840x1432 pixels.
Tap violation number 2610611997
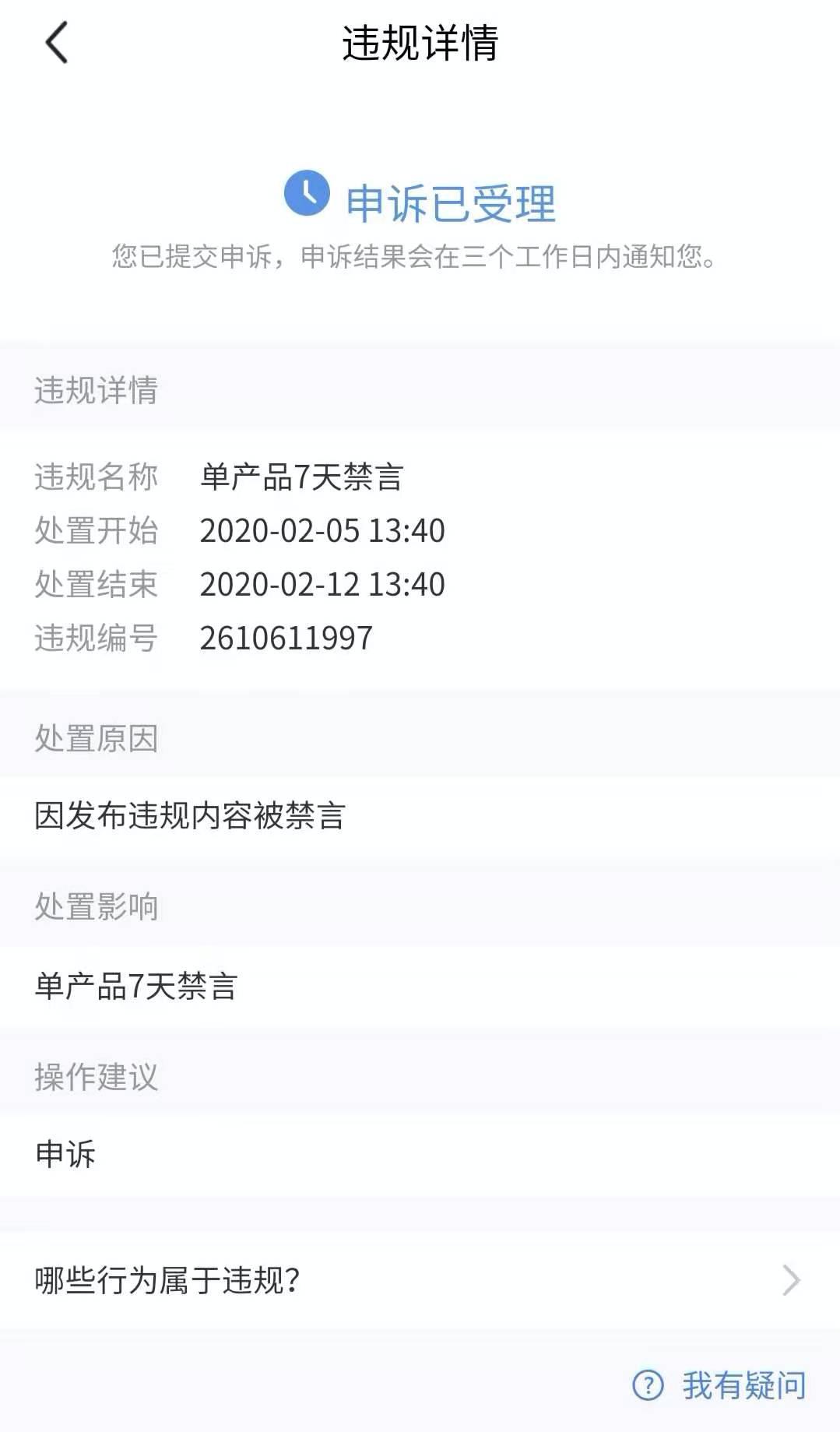286,639
